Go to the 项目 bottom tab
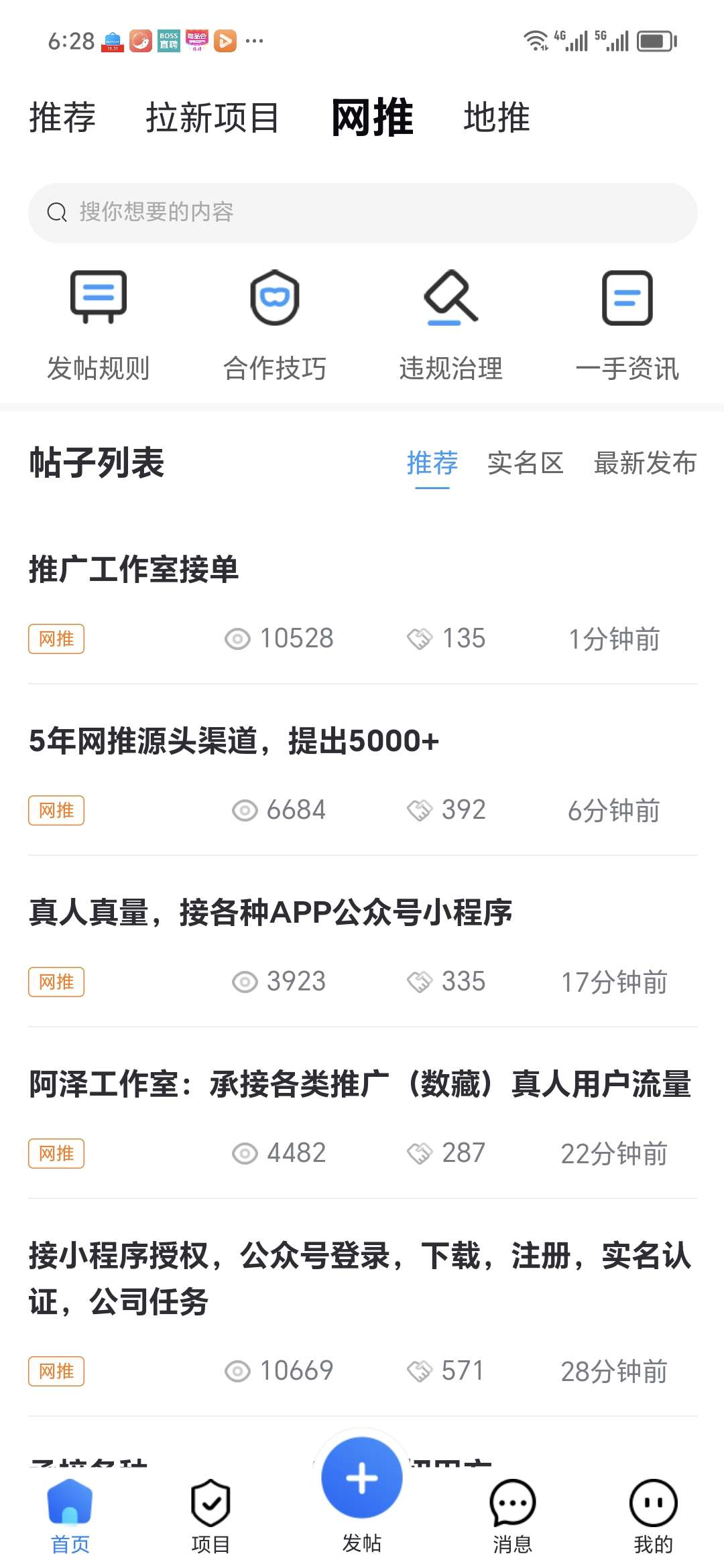The image size is (724, 1568). pos(210,1516)
